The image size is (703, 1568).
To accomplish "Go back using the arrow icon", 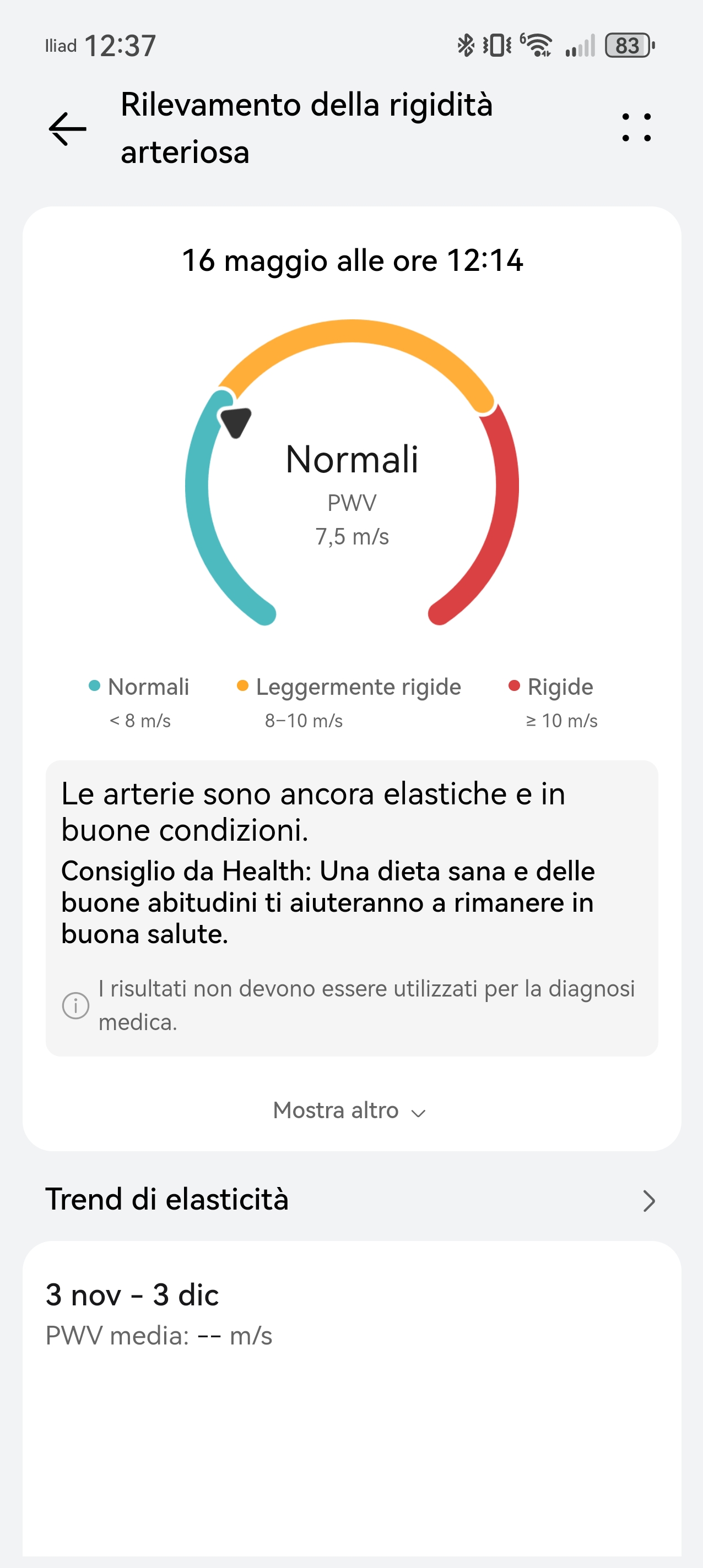I will click(x=67, y=128).
